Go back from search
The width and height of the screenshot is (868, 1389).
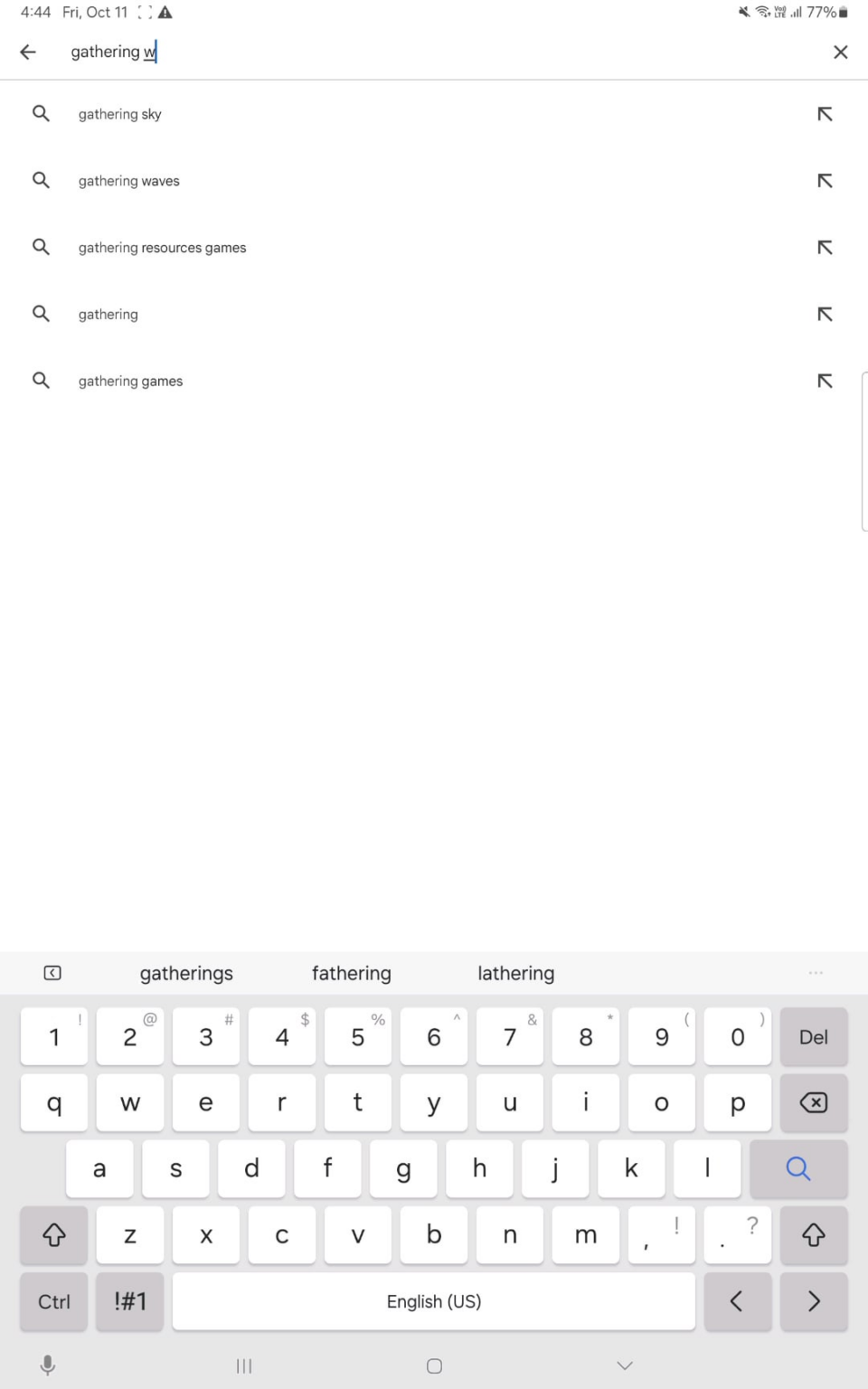click(28, 52)
